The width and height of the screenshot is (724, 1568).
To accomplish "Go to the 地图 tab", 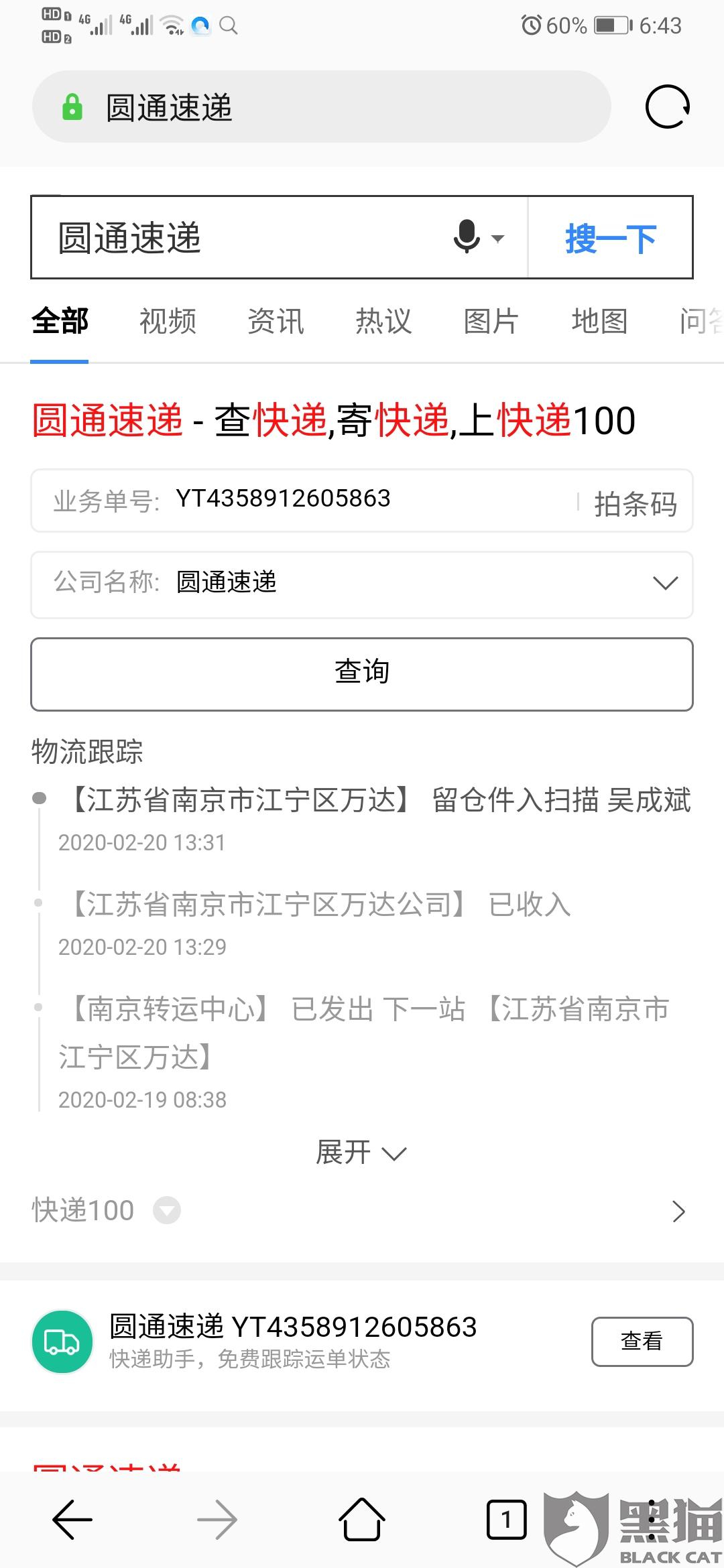I will 599,321.
